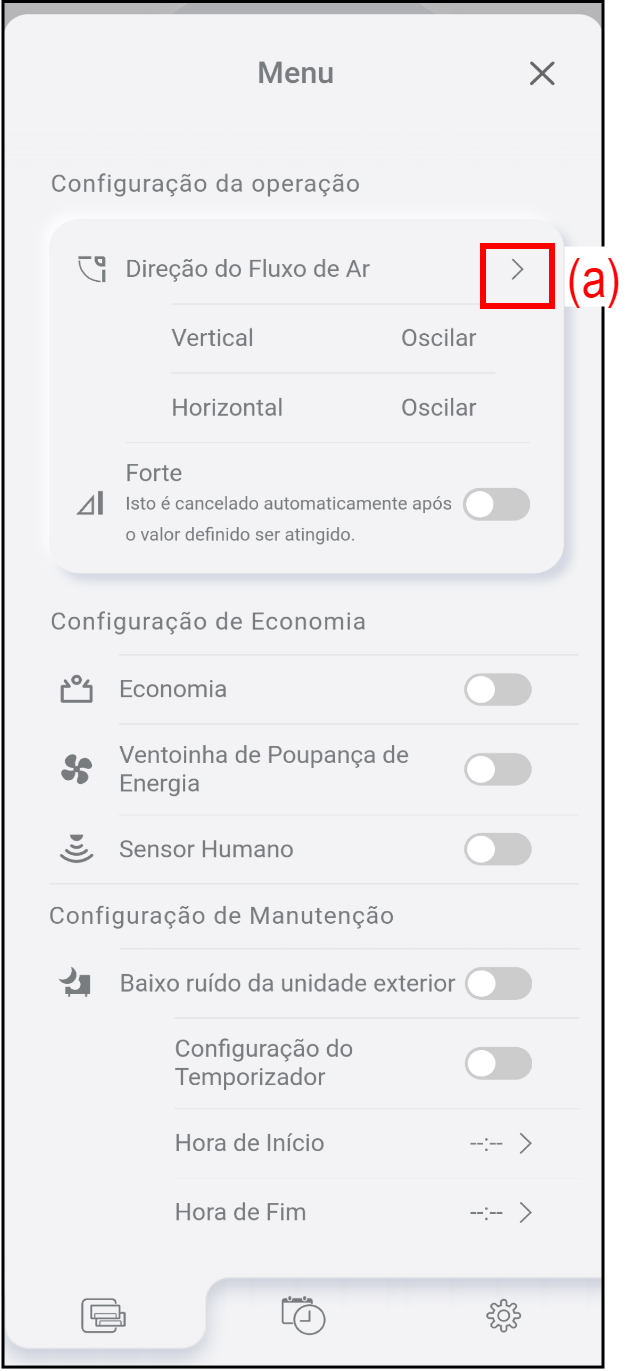This screenshot has width=628, height=1371.
Task: Close the Menu panel
Action: pos(542,73)
